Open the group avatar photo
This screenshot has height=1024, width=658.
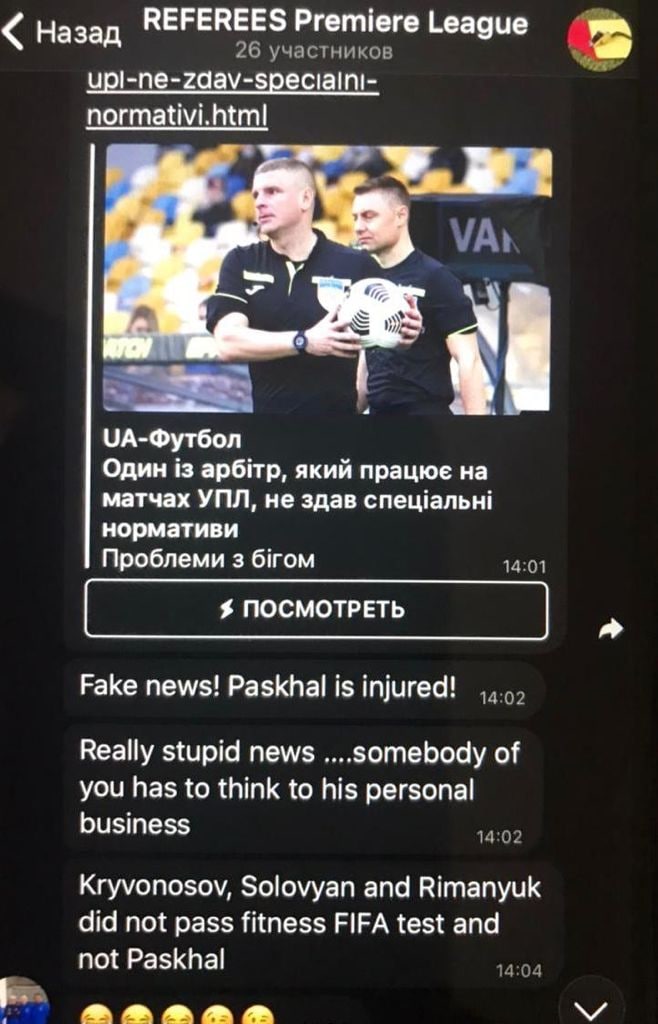598,38
